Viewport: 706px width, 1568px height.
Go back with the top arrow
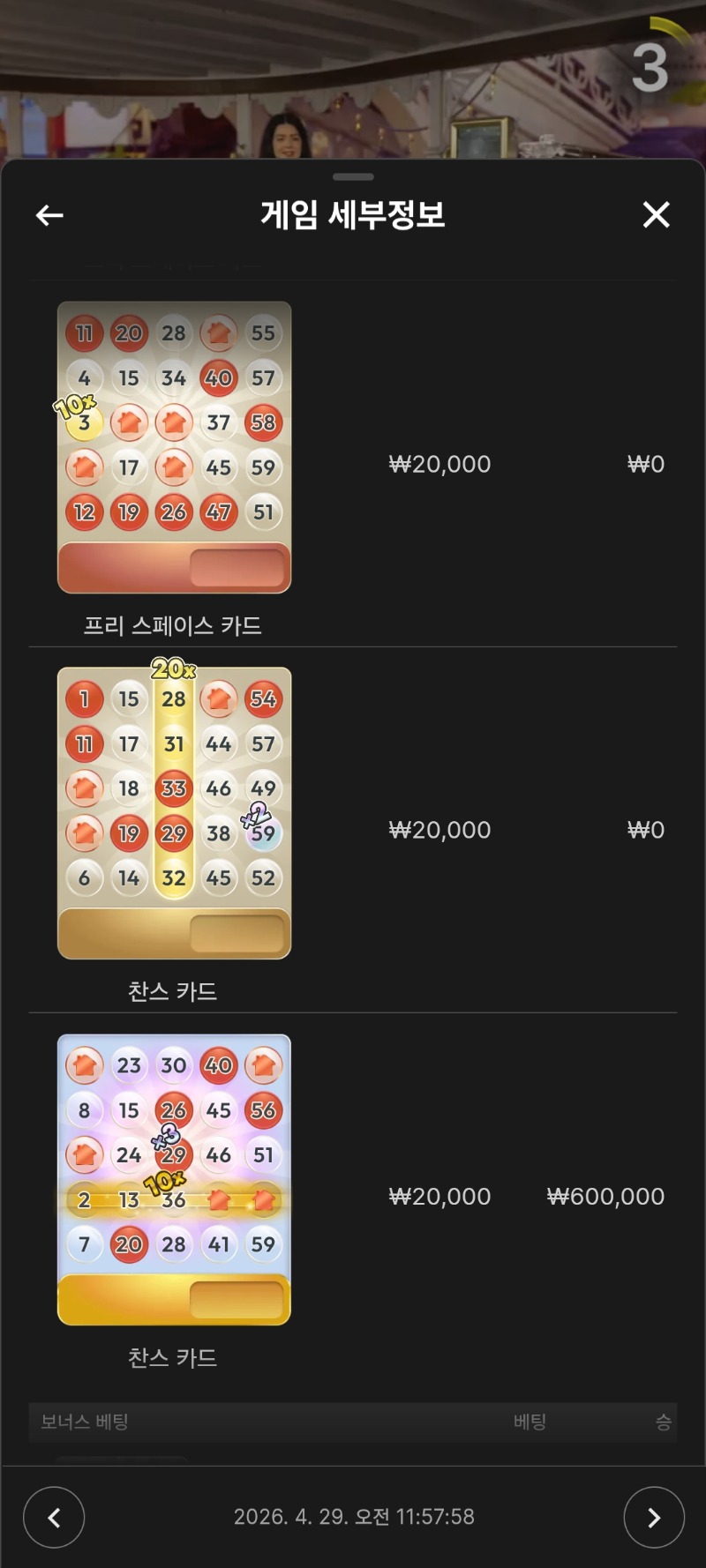(49, 215)
